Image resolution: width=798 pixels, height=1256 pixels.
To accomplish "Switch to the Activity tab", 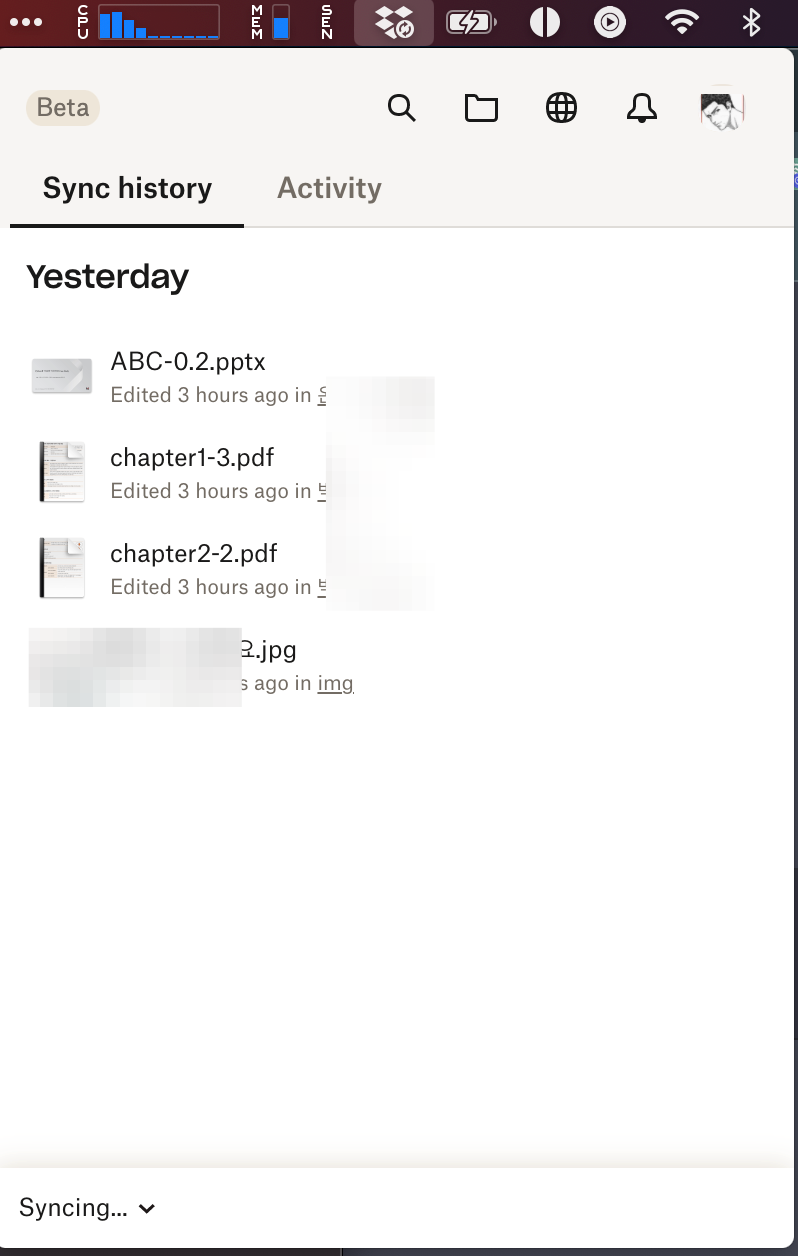I will pos(329,188).
